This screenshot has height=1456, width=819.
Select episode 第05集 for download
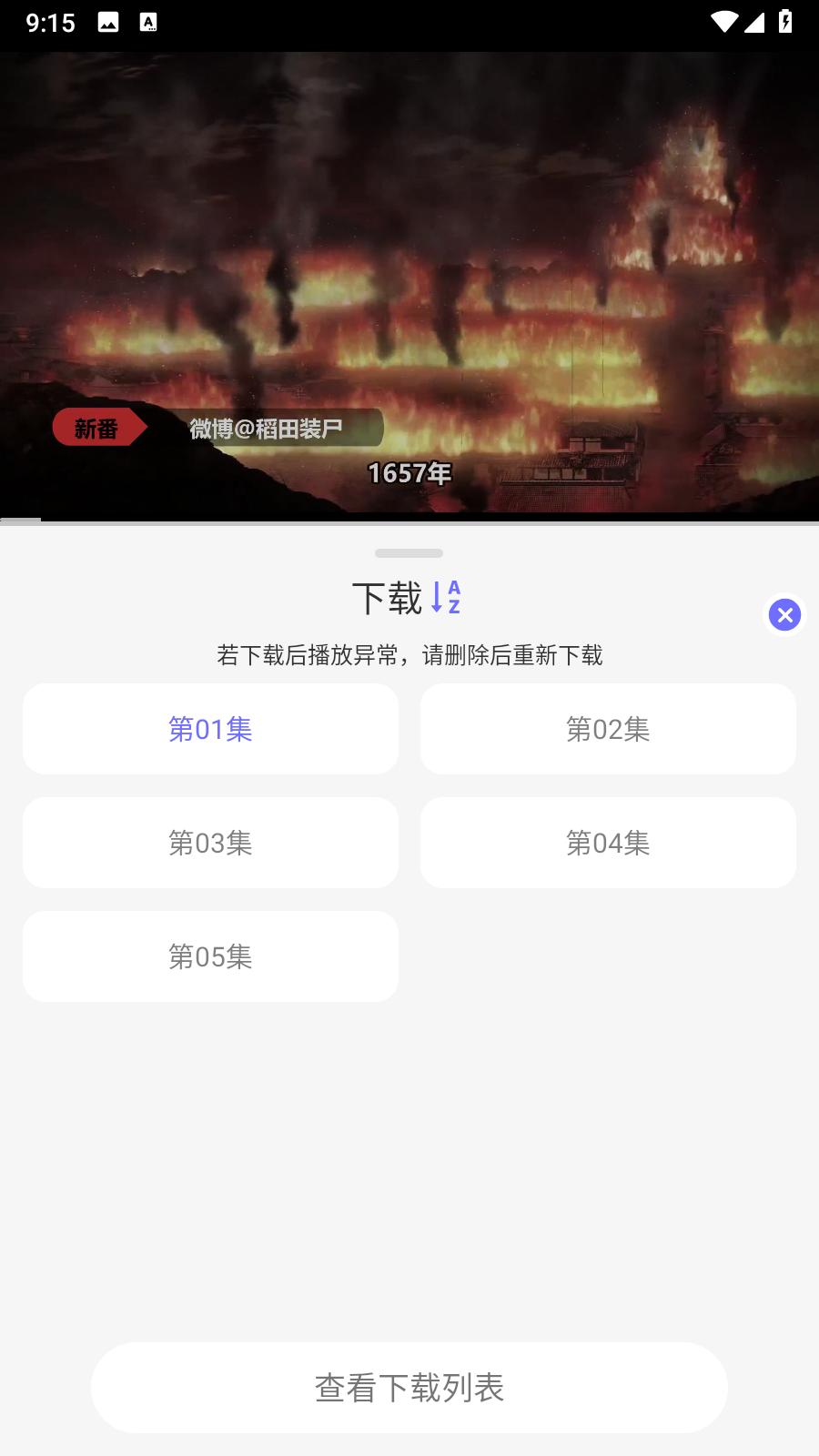pyautogui.click(x=210, y=955)
